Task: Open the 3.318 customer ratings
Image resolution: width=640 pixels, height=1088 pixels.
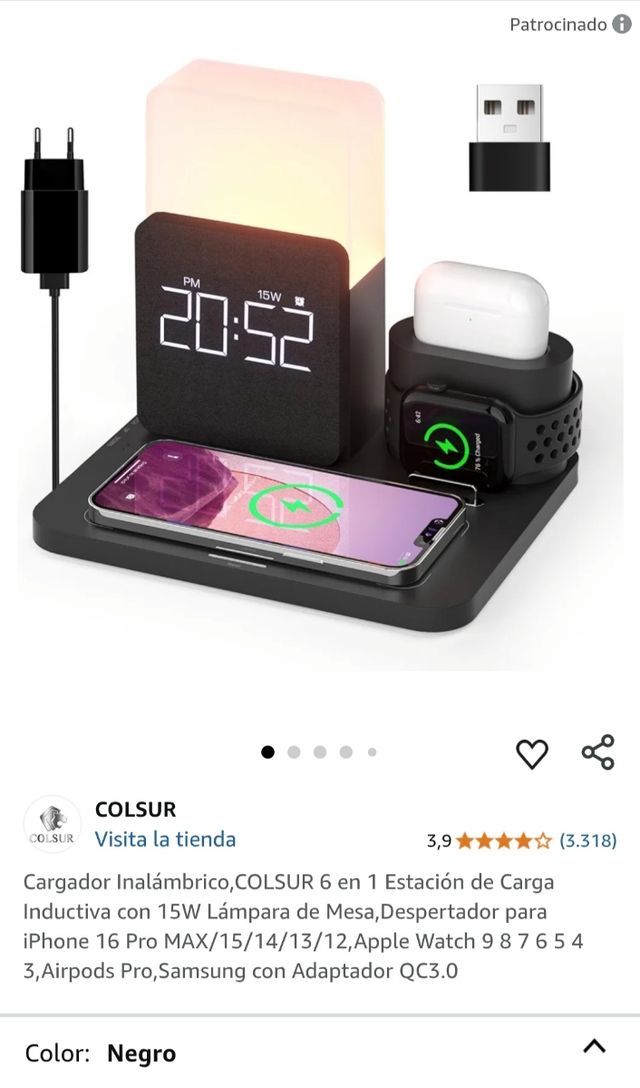Action: point(587,840)
